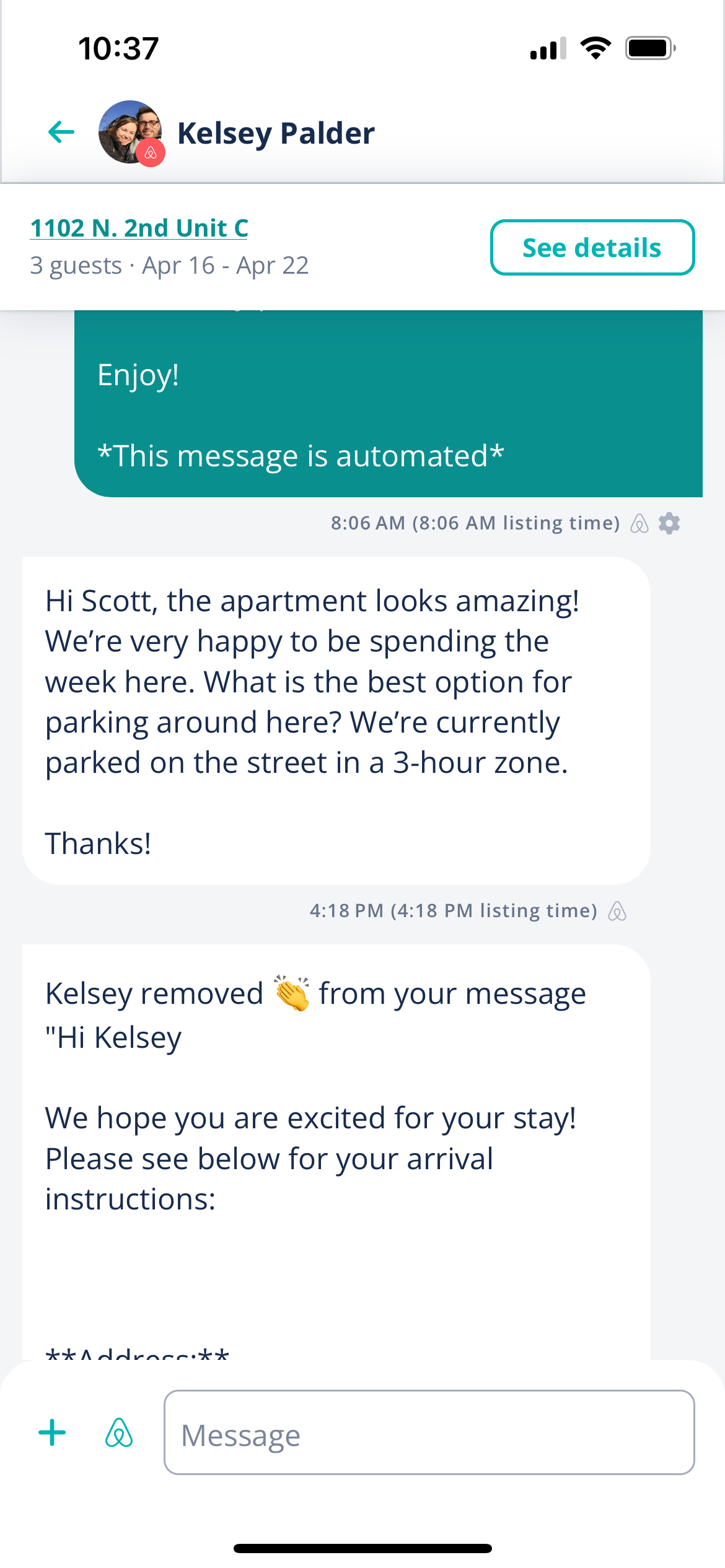Tap the See details button
The image size is (725, 1568).
coord(592,248)
